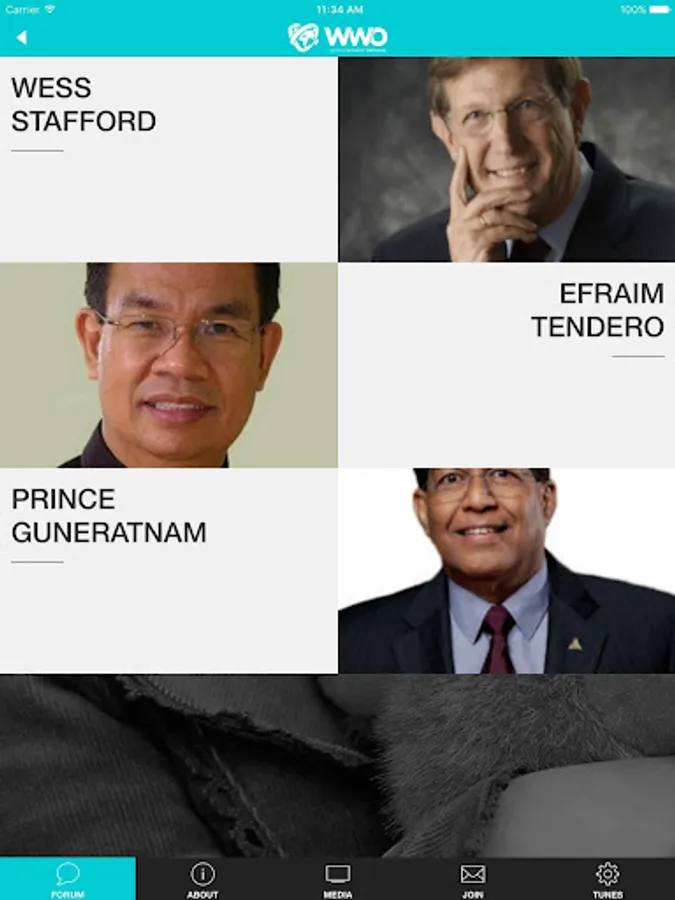Open Prince Guneratnam's speaker card
The width and height of the screenshot is (675, 900).
(338, 571)
